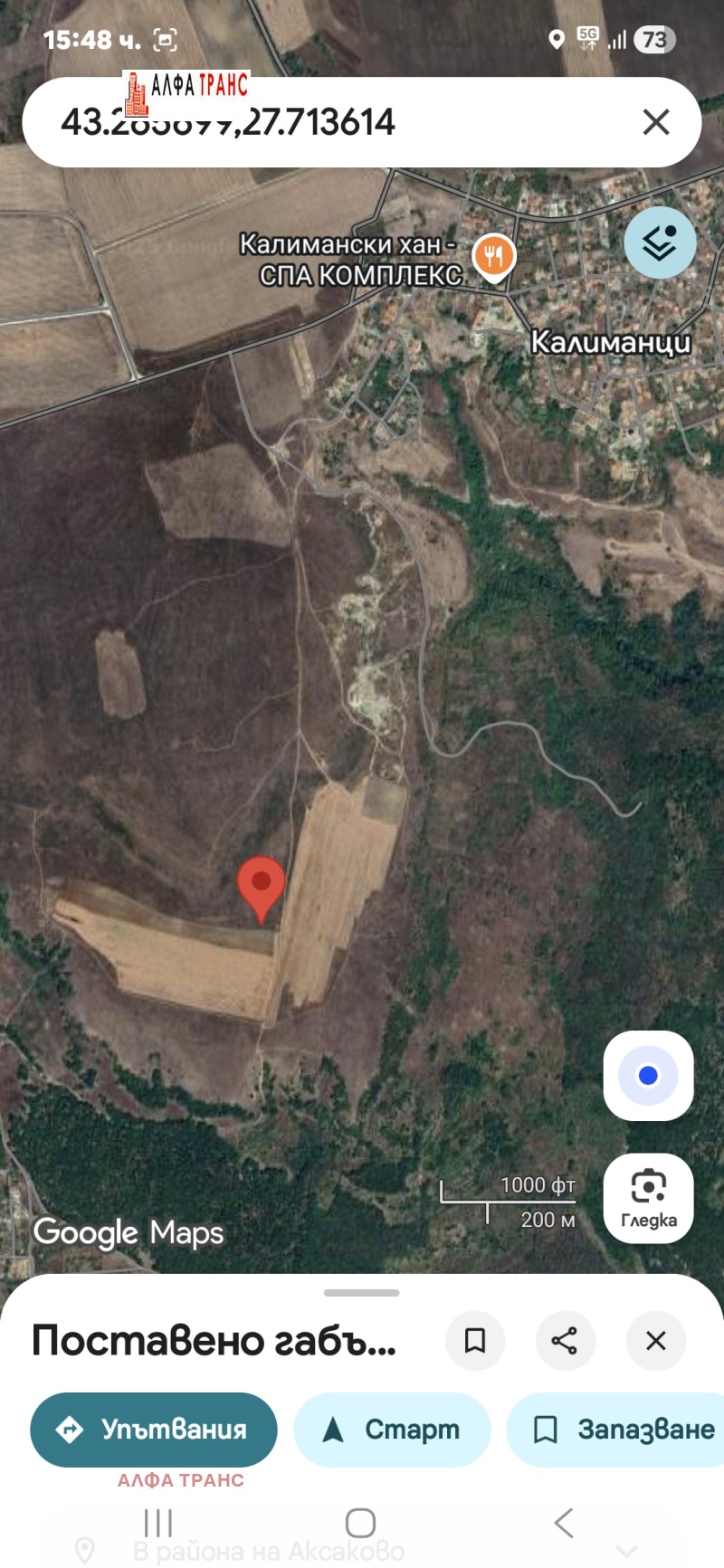Save the dropped pin with the bookmark icon
724x1568 pixels.
tap(475, 1340)
